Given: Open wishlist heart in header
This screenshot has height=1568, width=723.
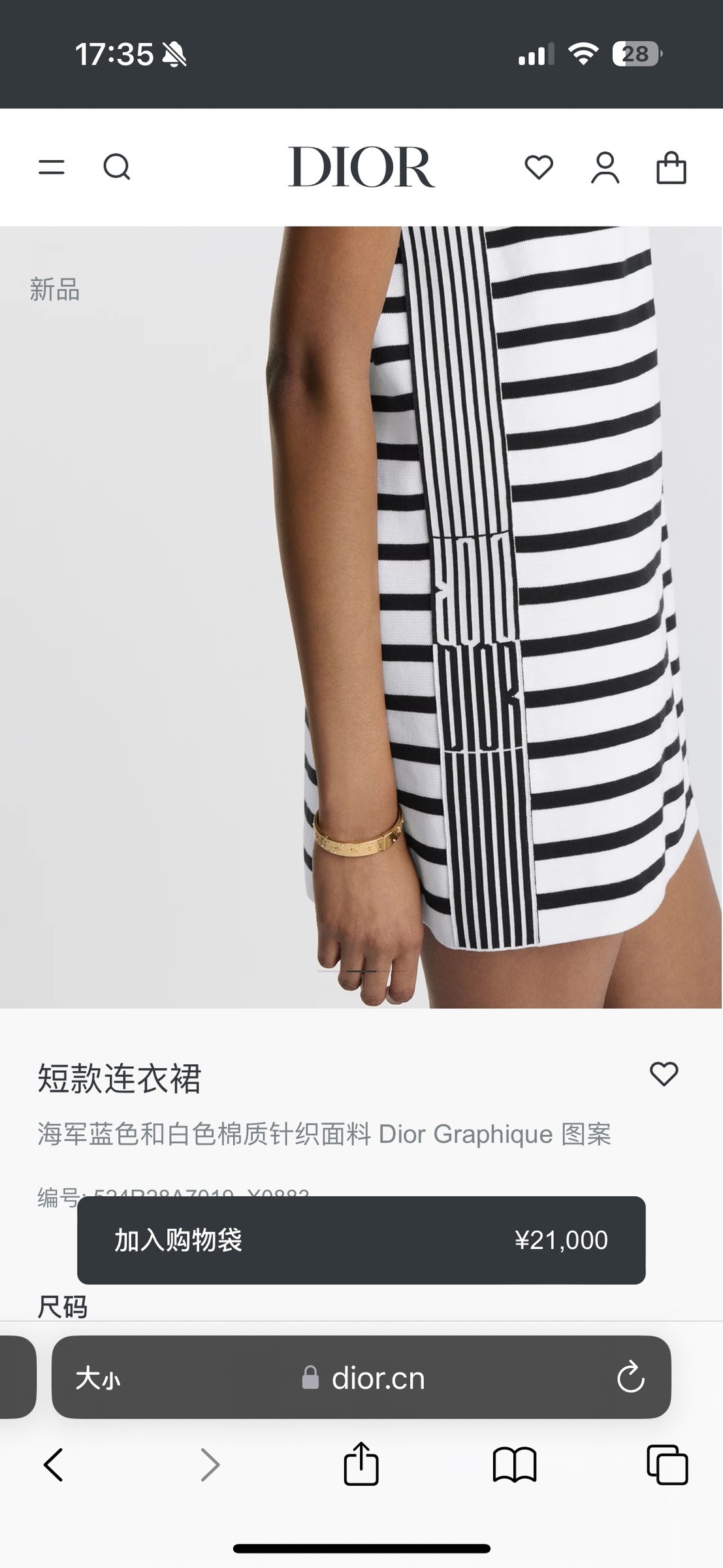Looking at the screenshot, I should [x=539, y=168].
